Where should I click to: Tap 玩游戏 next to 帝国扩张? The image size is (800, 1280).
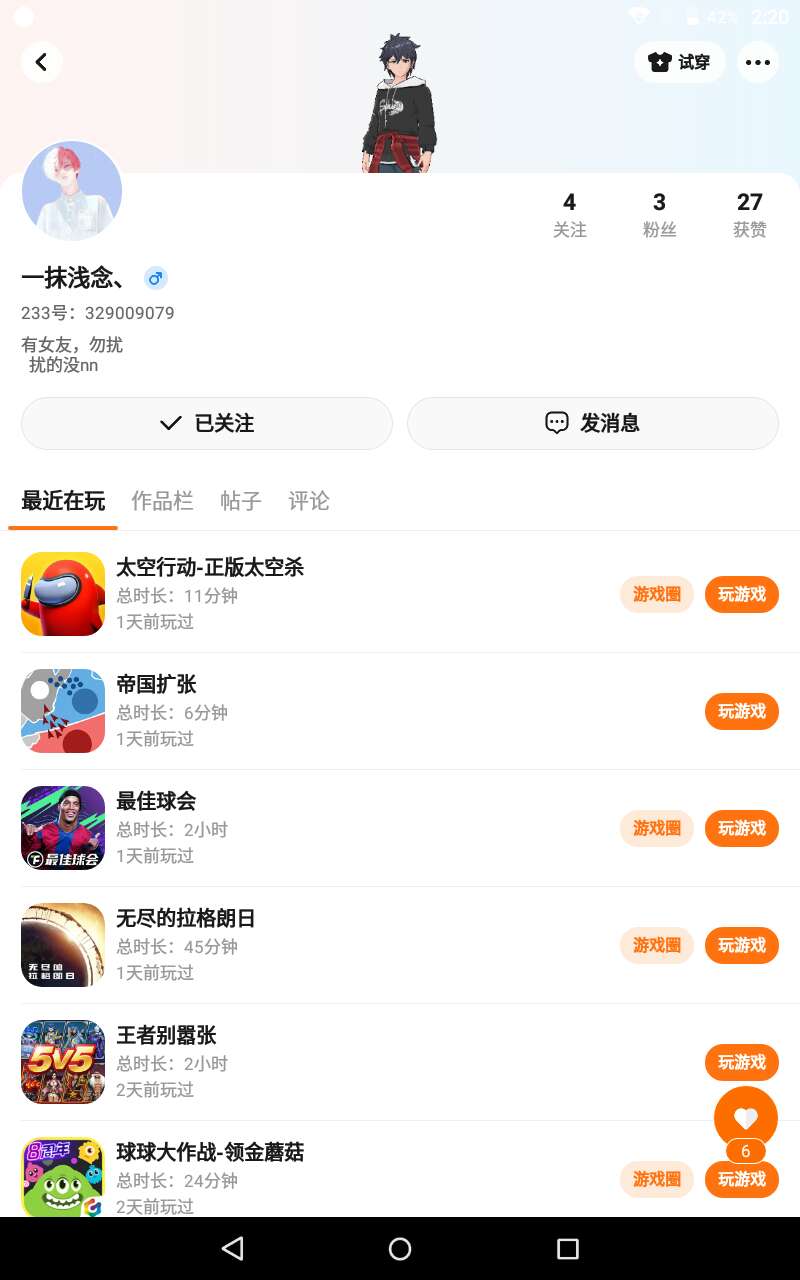742,712
